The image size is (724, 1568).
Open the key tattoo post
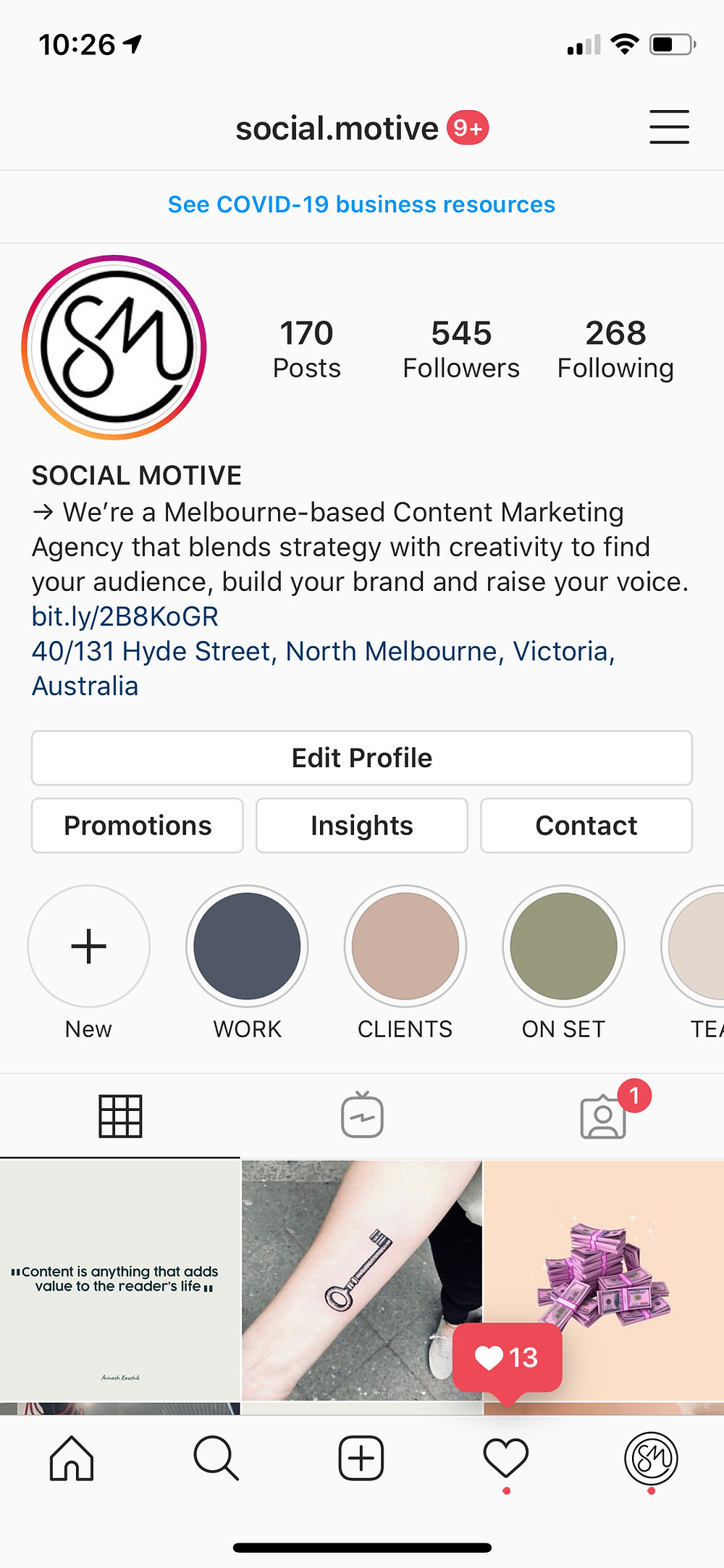(362, 1280)
